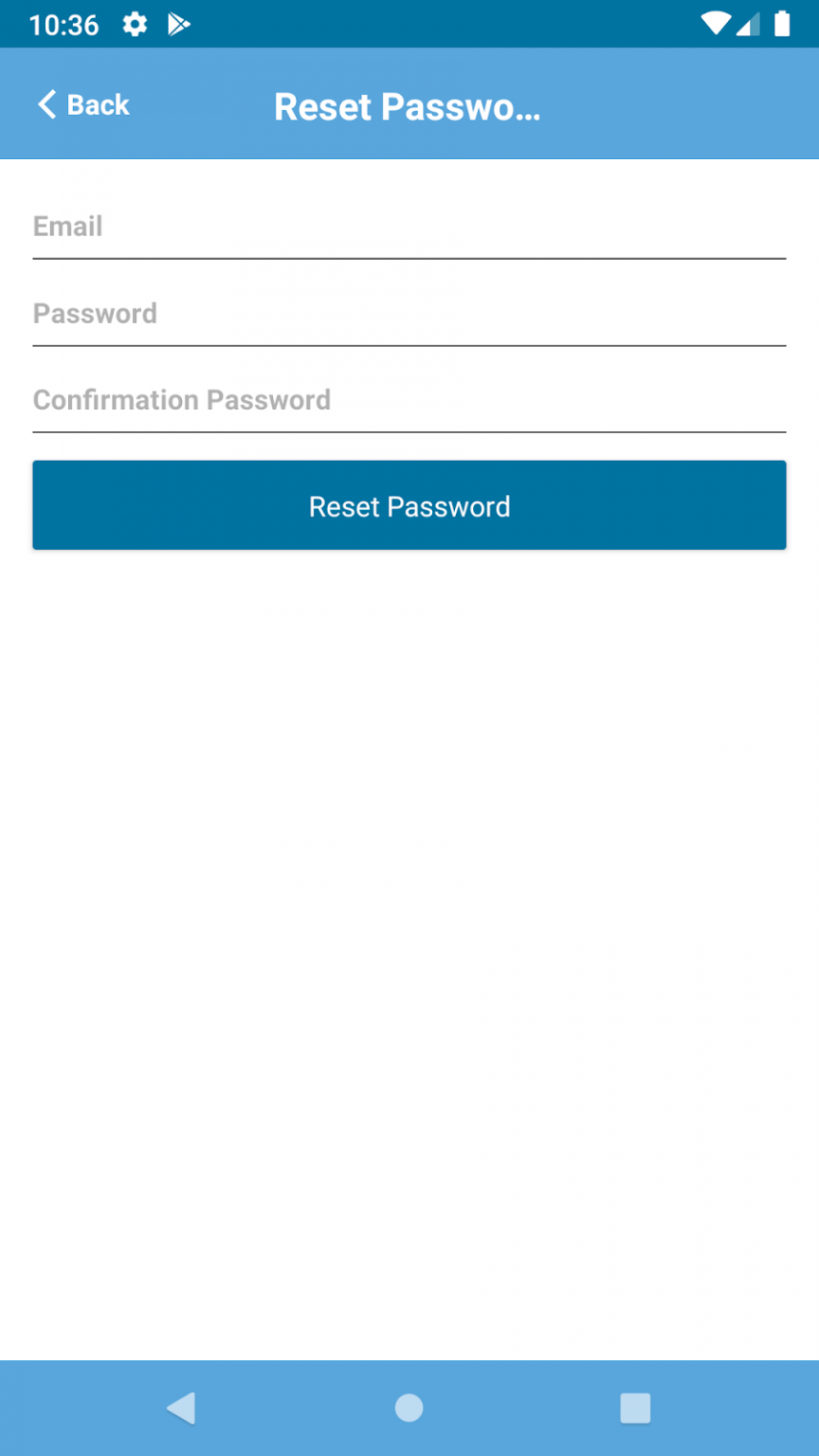Tap the triangular back navigation icon

[x=181, y=1409]
